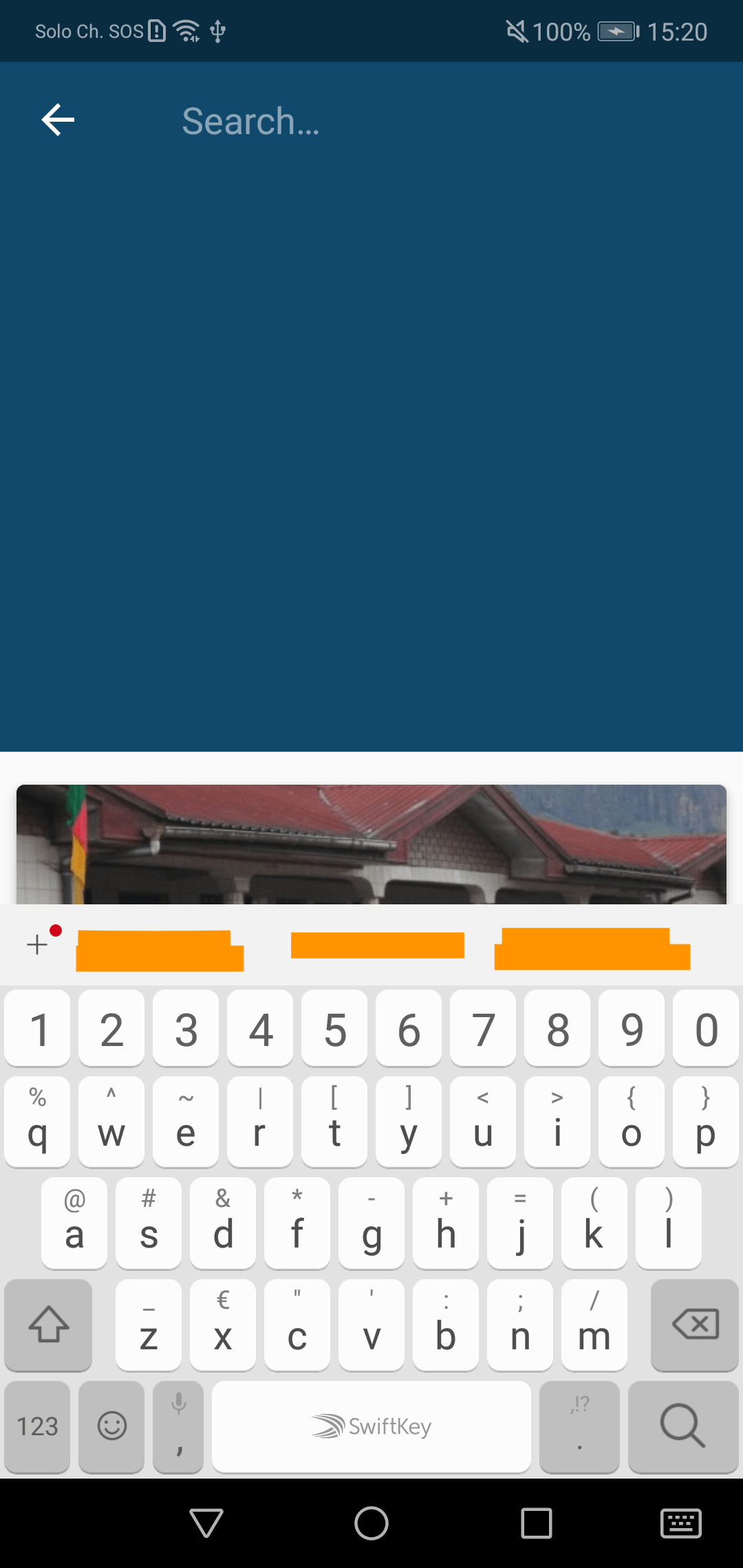Go to the home screen via navigation bar
The image size is (743, 1568).
coord(371,1523)
